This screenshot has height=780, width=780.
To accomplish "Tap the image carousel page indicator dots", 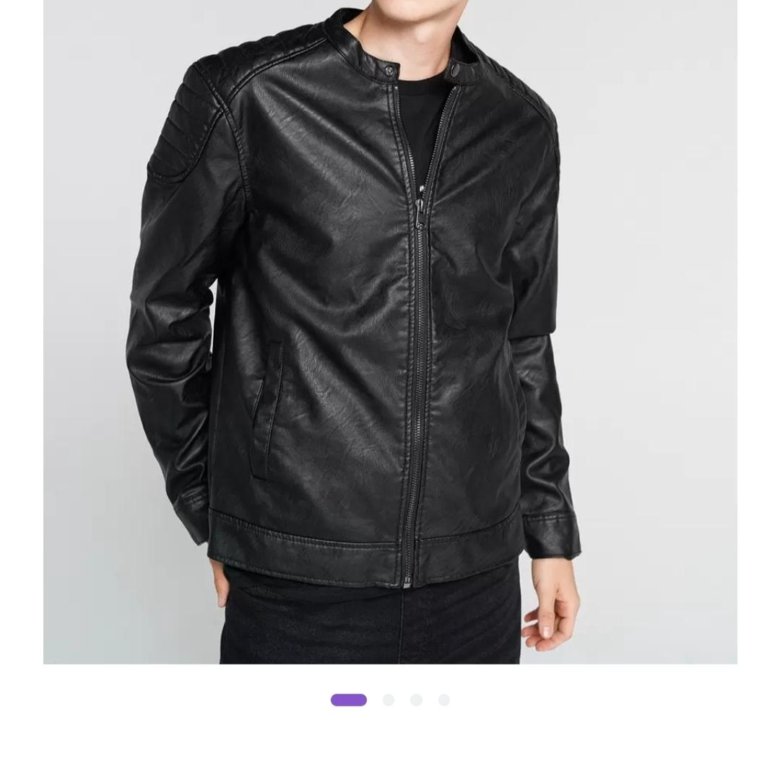I will [x=390, y=700].
